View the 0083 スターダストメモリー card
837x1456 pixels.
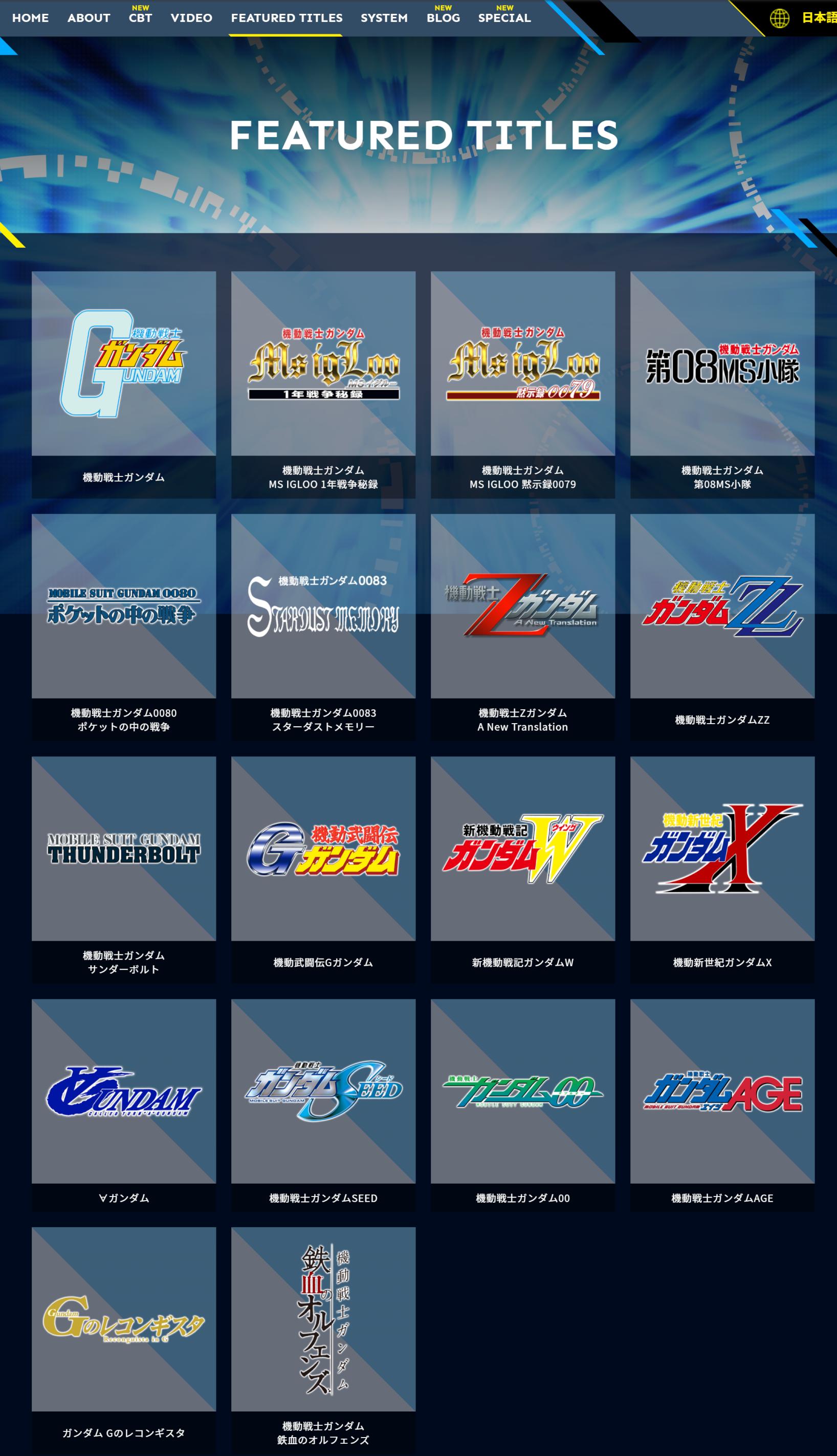(x=323, y=627)
